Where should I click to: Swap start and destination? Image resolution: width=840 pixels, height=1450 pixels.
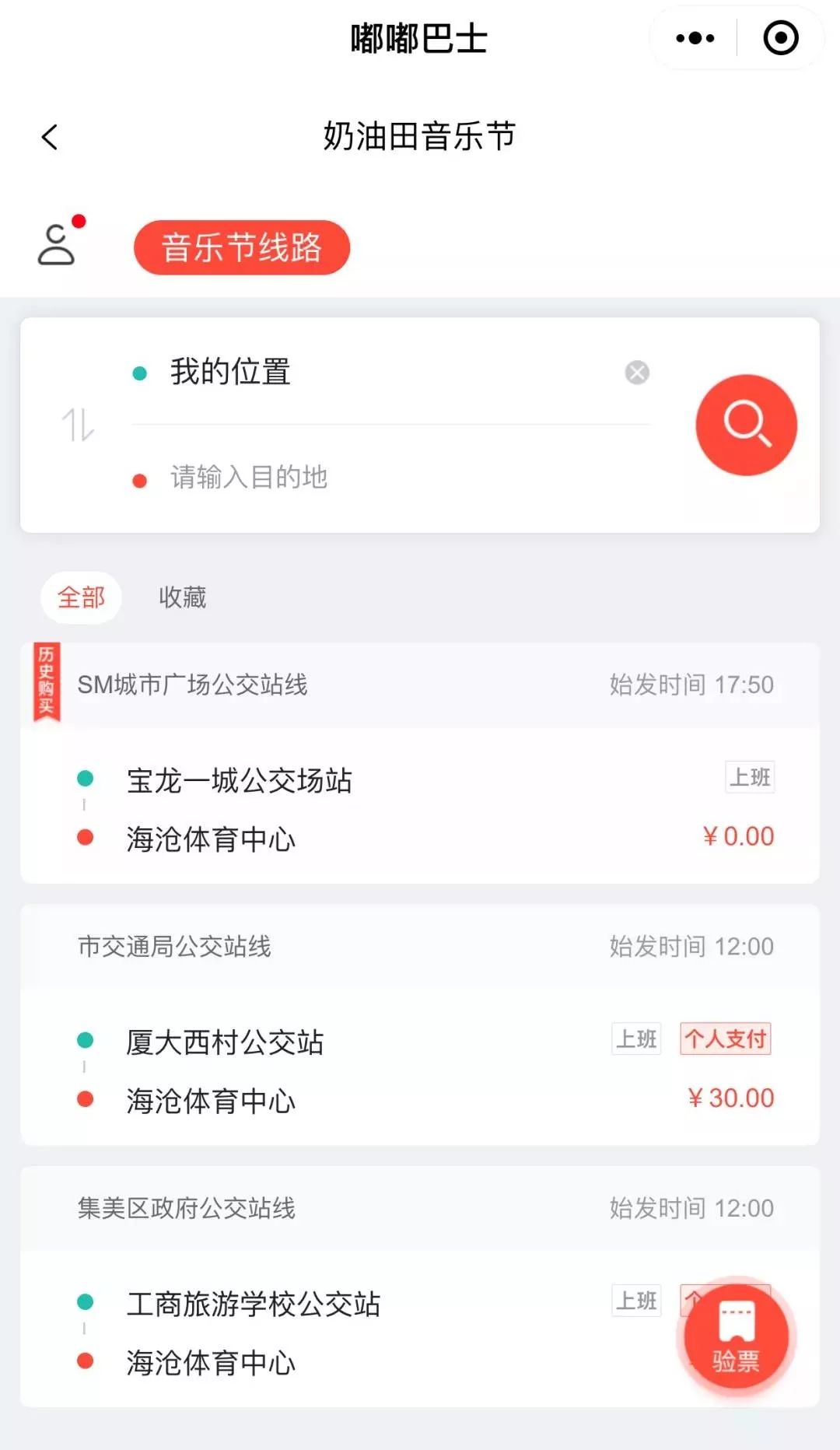coord(78,425)
